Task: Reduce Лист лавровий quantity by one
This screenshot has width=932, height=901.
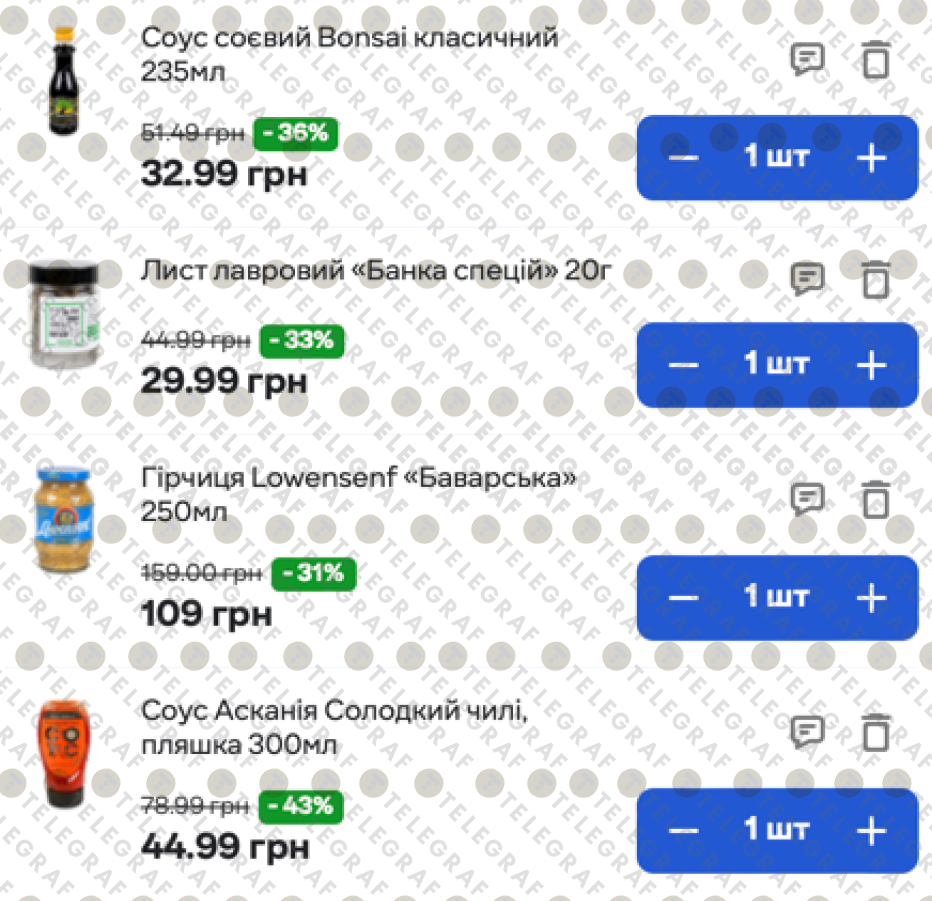Action: click(x=683, y=365)
